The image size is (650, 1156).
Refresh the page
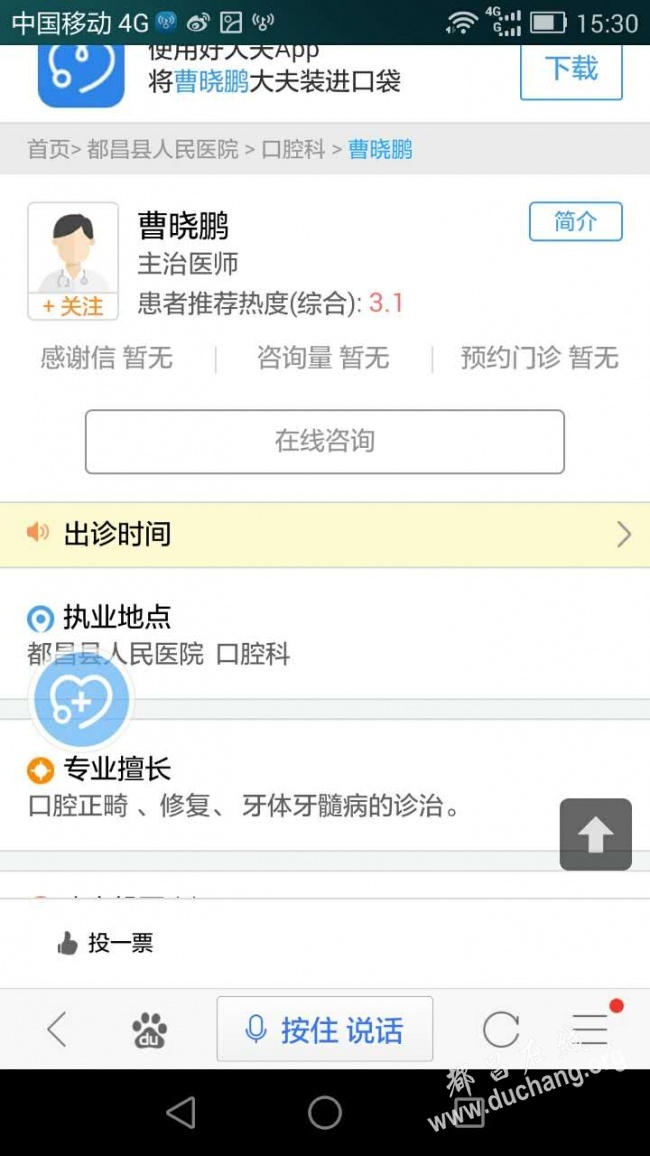(500, 1029)
